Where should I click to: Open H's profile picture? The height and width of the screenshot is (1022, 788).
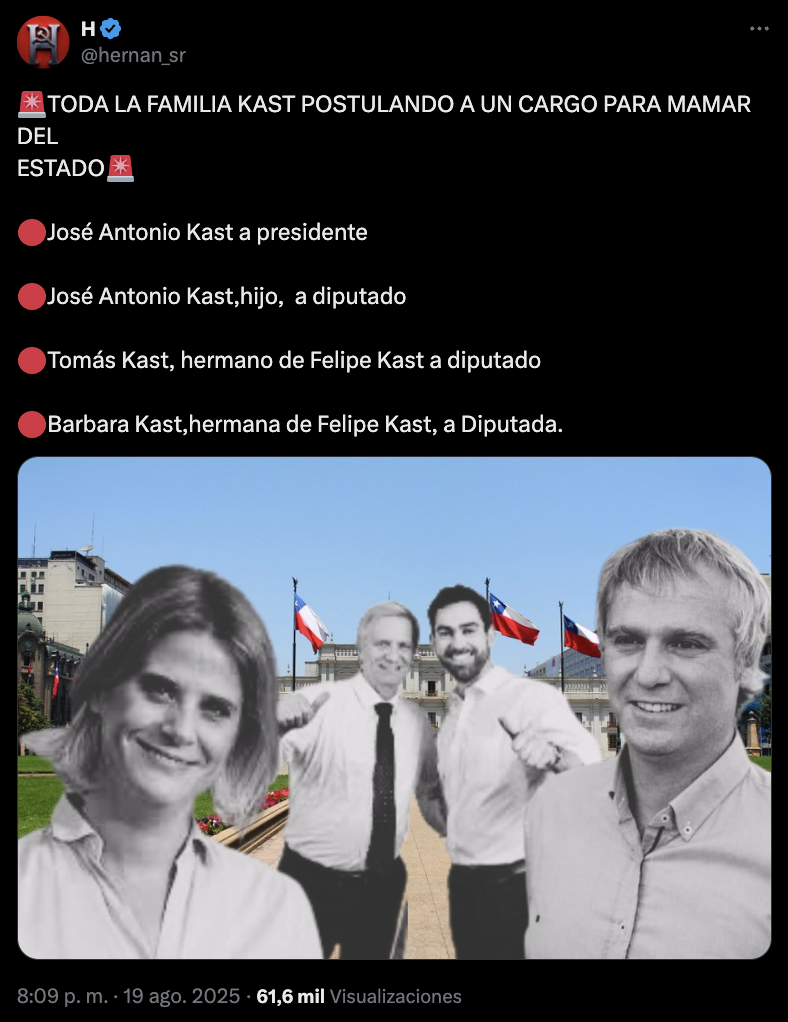click(x=42, y=42)
